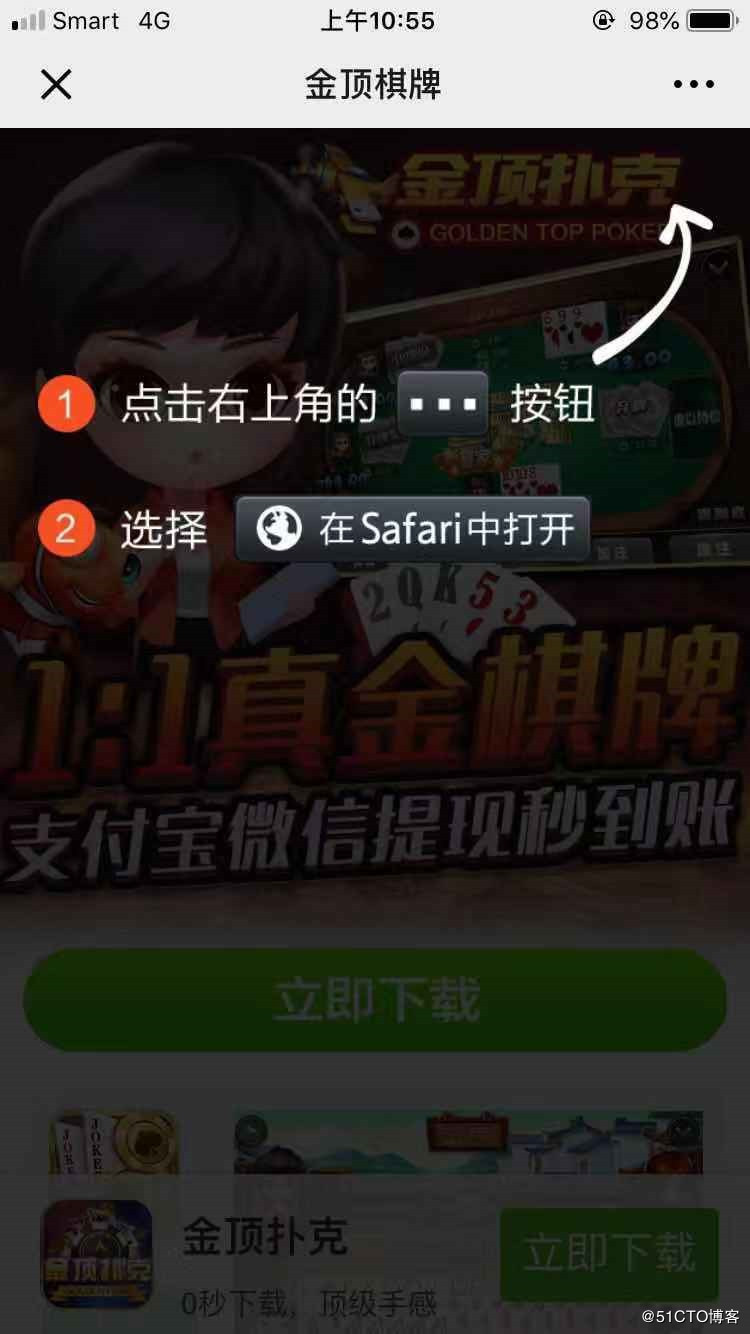Open the three-dot overflow menu

coord(693,85)
